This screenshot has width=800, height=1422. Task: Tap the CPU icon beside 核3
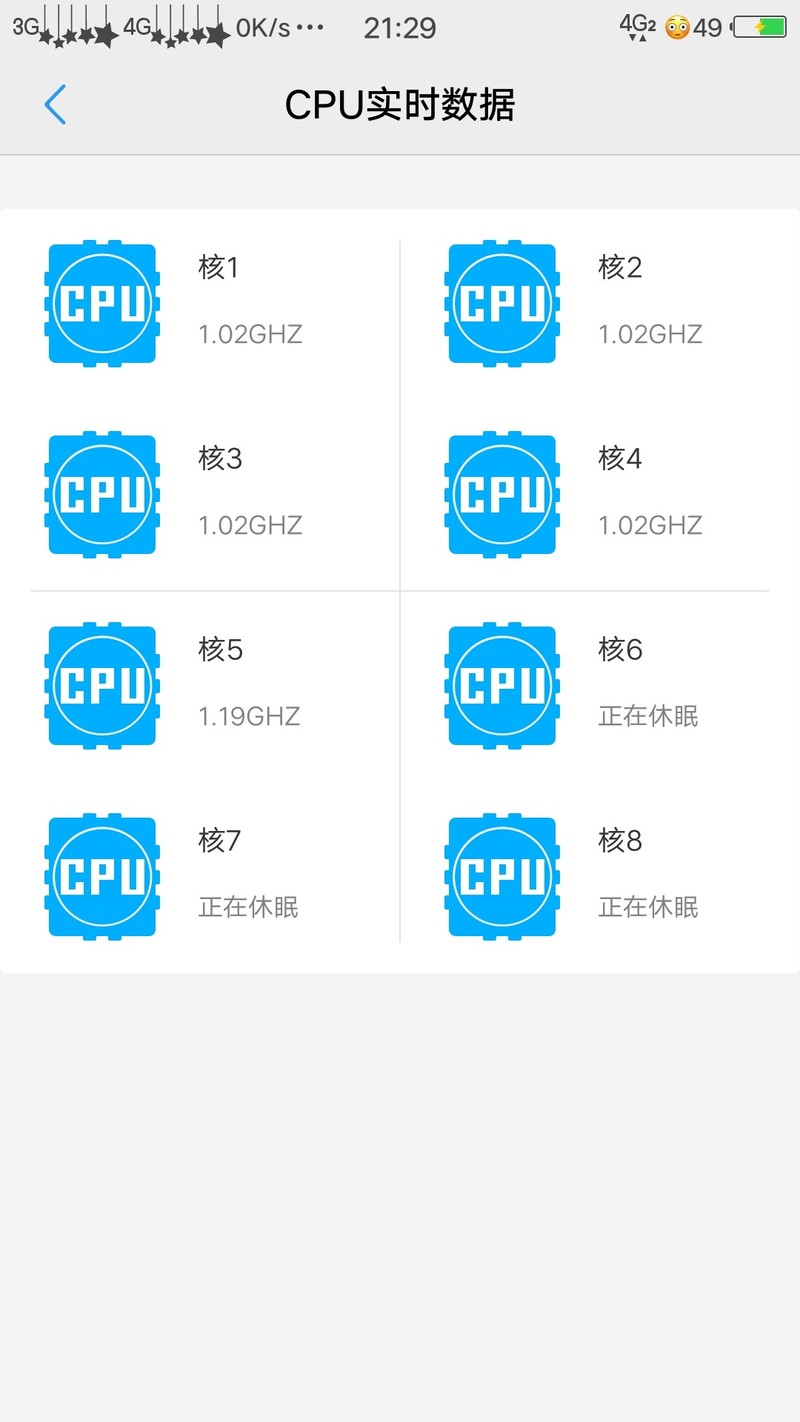tap(101, 494)
